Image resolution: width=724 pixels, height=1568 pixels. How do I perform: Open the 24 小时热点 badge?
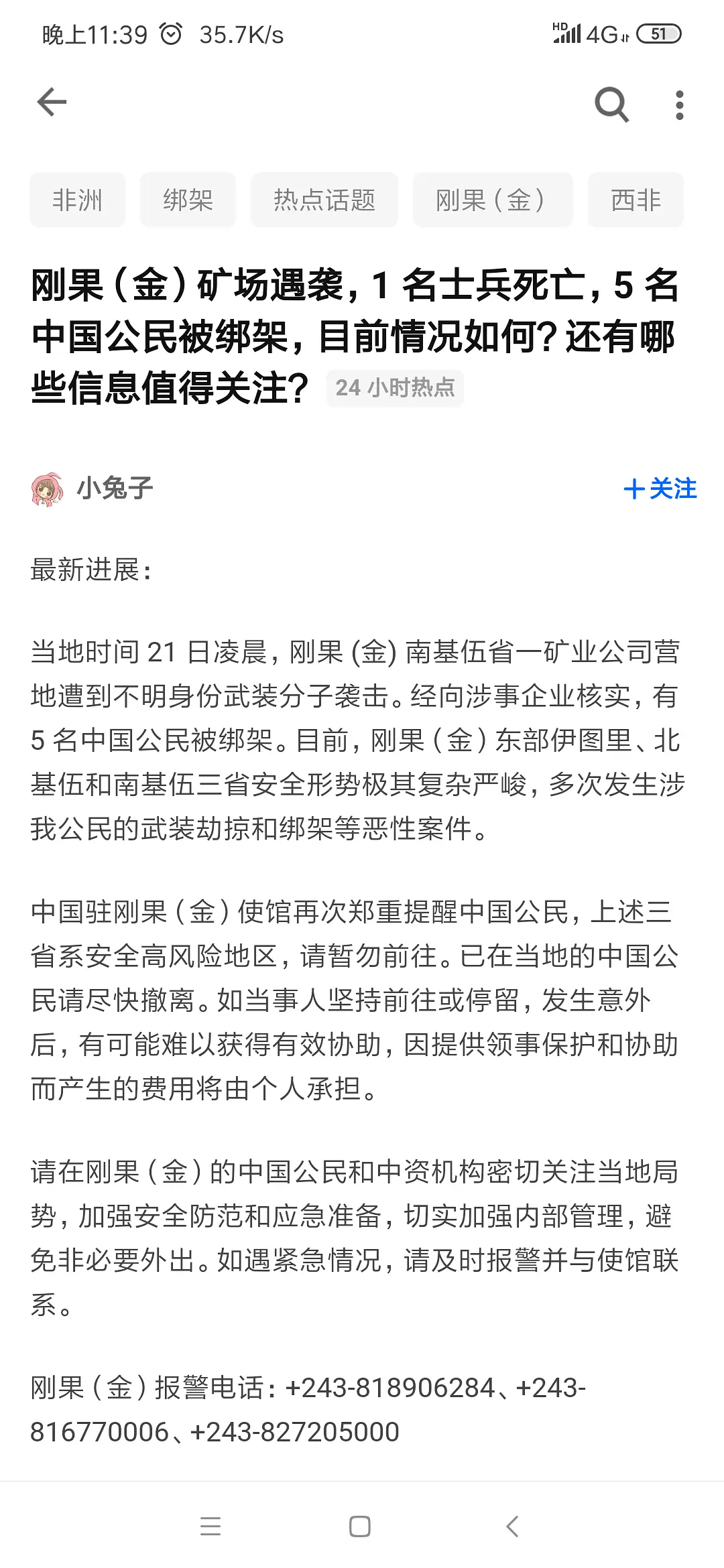(396, 388)
